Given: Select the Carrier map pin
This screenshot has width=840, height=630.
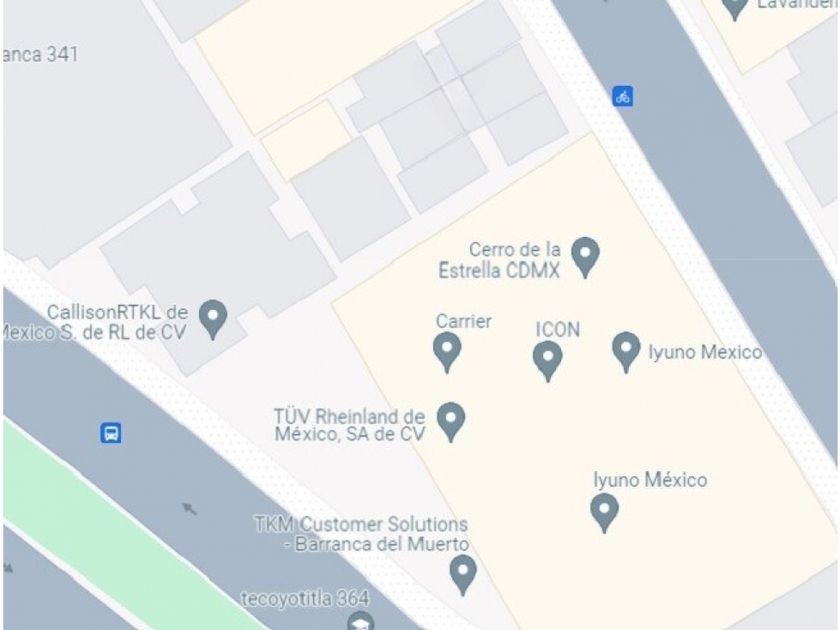Looking at the screenshot, I should 447,352.
